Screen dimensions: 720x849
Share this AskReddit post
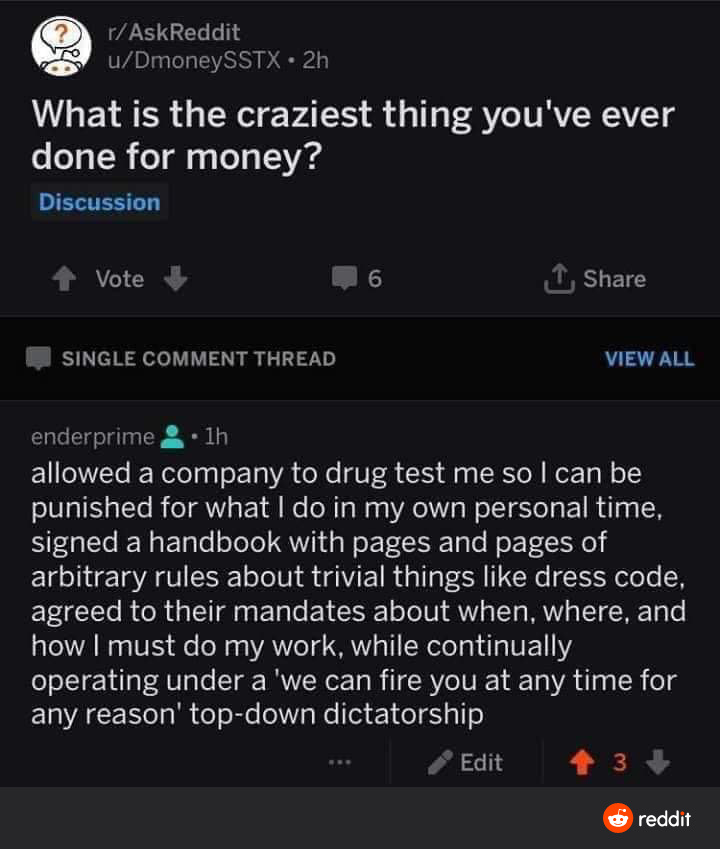(595, 279)
